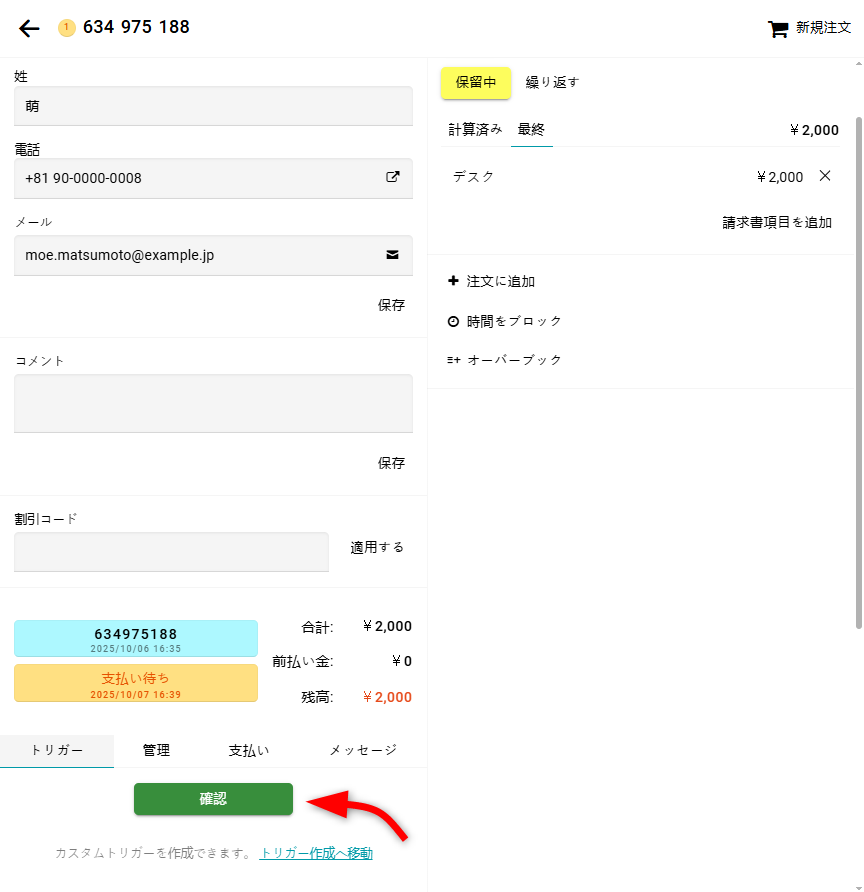Confirm the order with the green 確認 button
The height and width of the screenshot is (892, 864).
(213, 799)
